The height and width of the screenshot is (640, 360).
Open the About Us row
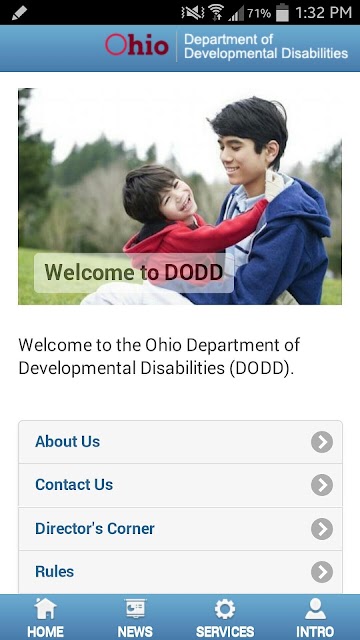pos(180,442)
